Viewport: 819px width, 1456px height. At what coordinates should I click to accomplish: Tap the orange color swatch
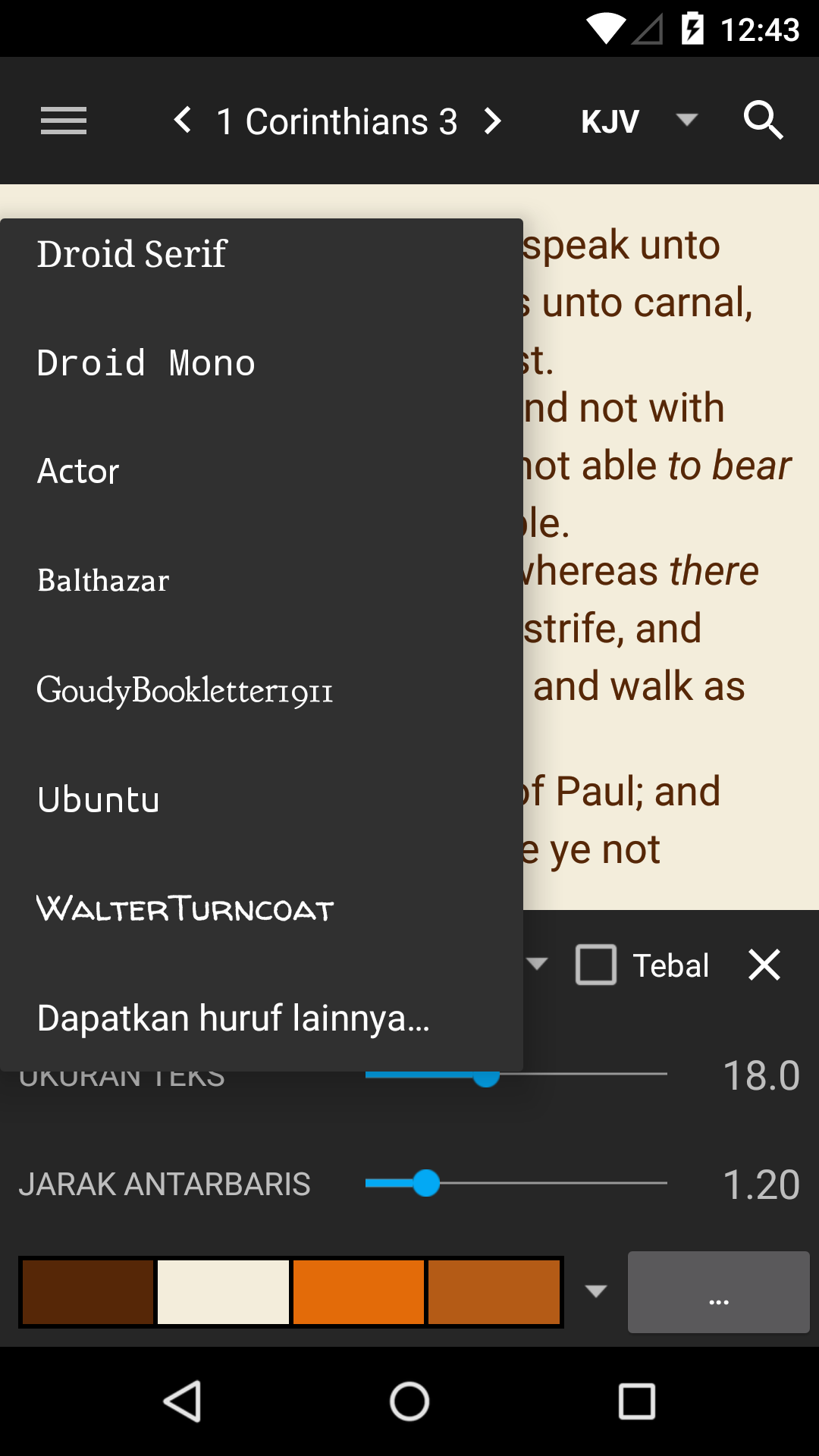pos(359,1292)
